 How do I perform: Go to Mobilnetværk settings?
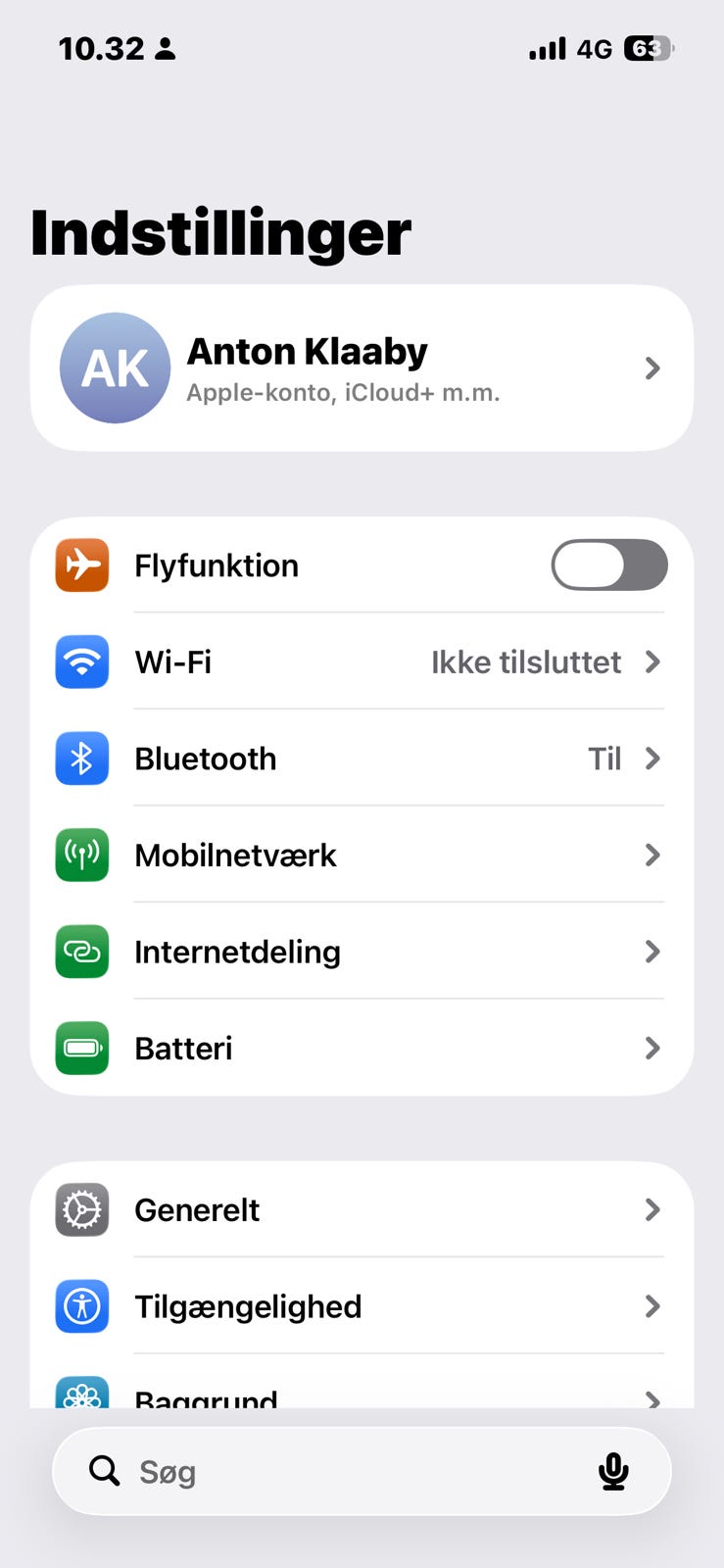(362, 855)
